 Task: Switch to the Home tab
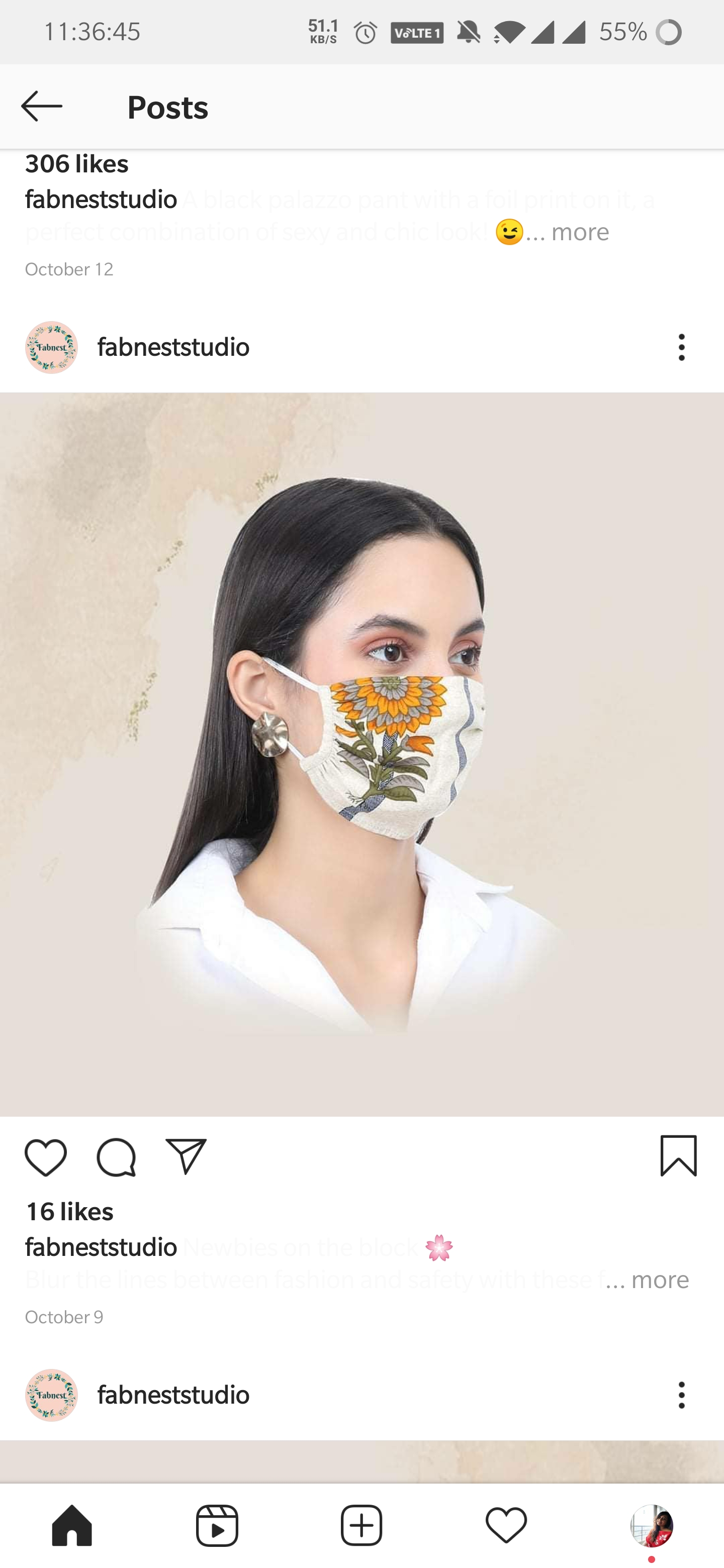pos(72,1525)
